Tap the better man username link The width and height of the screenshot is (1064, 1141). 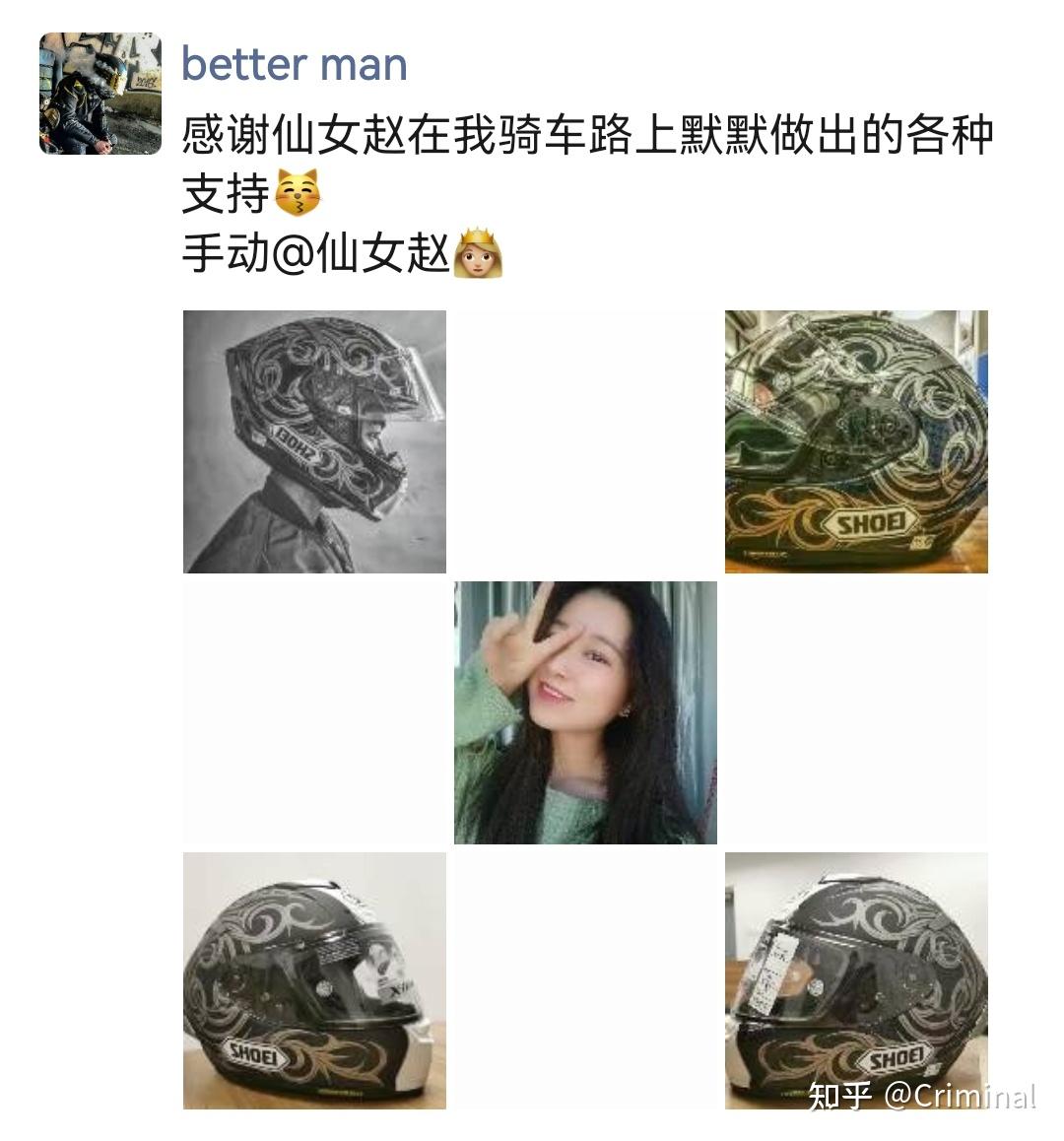pos(294,65)
